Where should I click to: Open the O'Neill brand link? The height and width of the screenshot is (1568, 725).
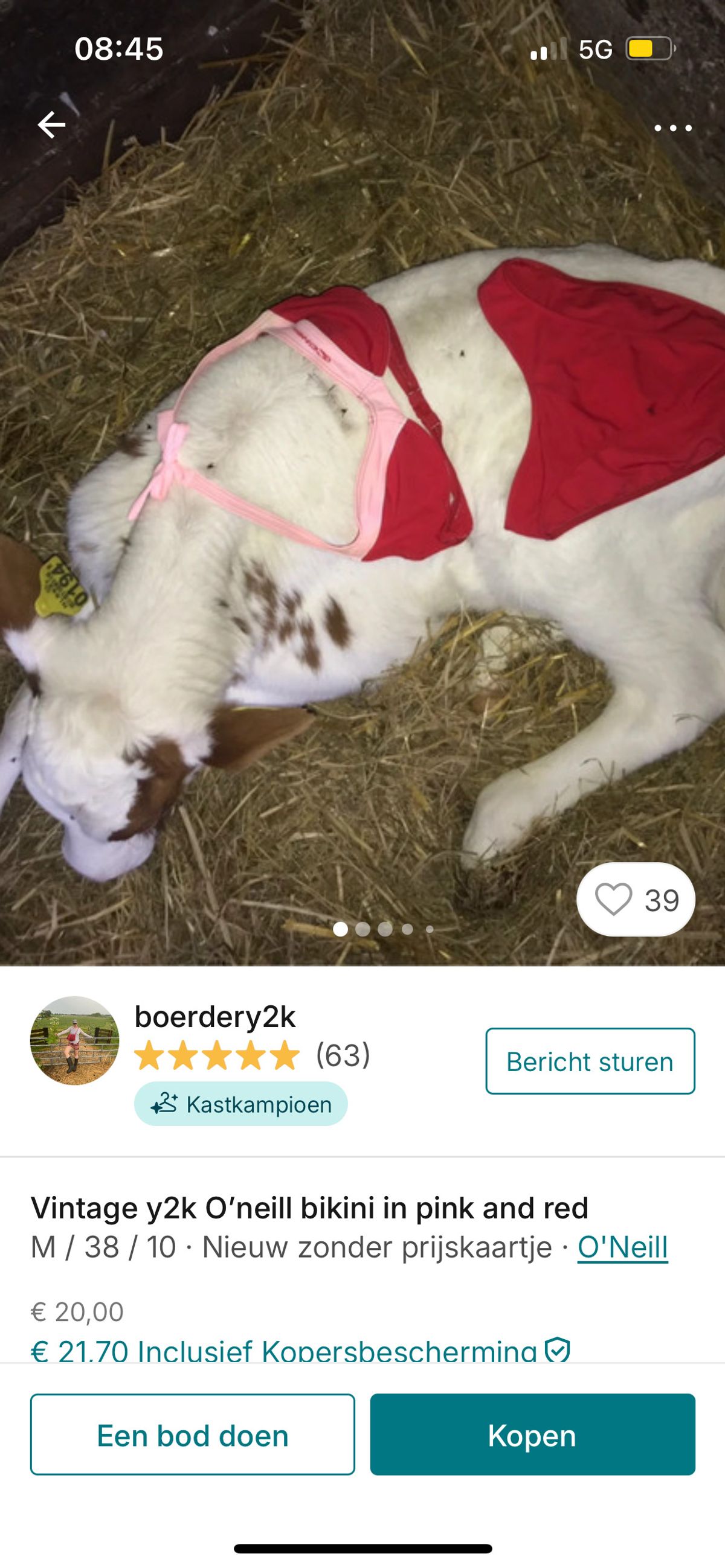click(622, 1247)
